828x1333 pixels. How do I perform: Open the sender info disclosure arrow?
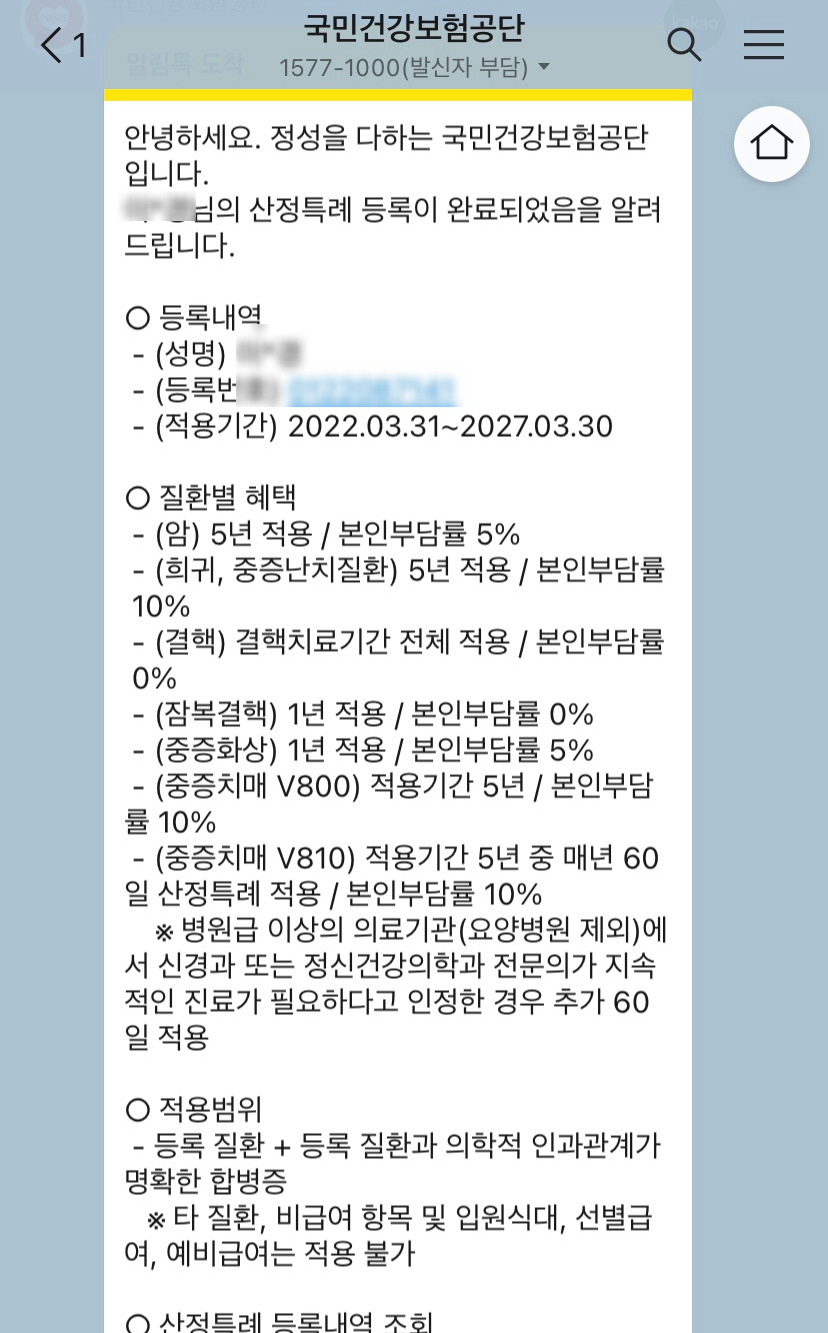coord(543,67)
